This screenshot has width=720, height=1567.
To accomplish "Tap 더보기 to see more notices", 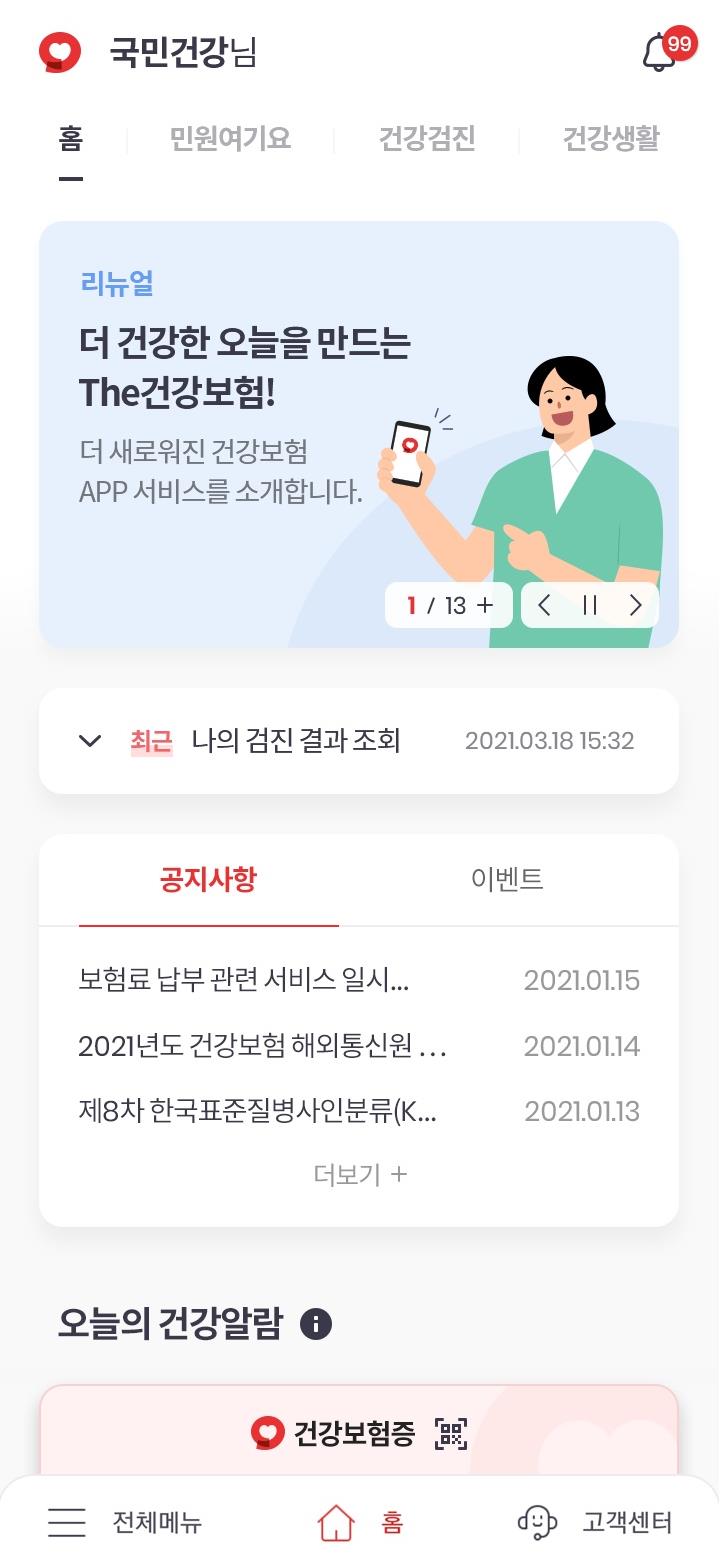I will (359, 1174).
